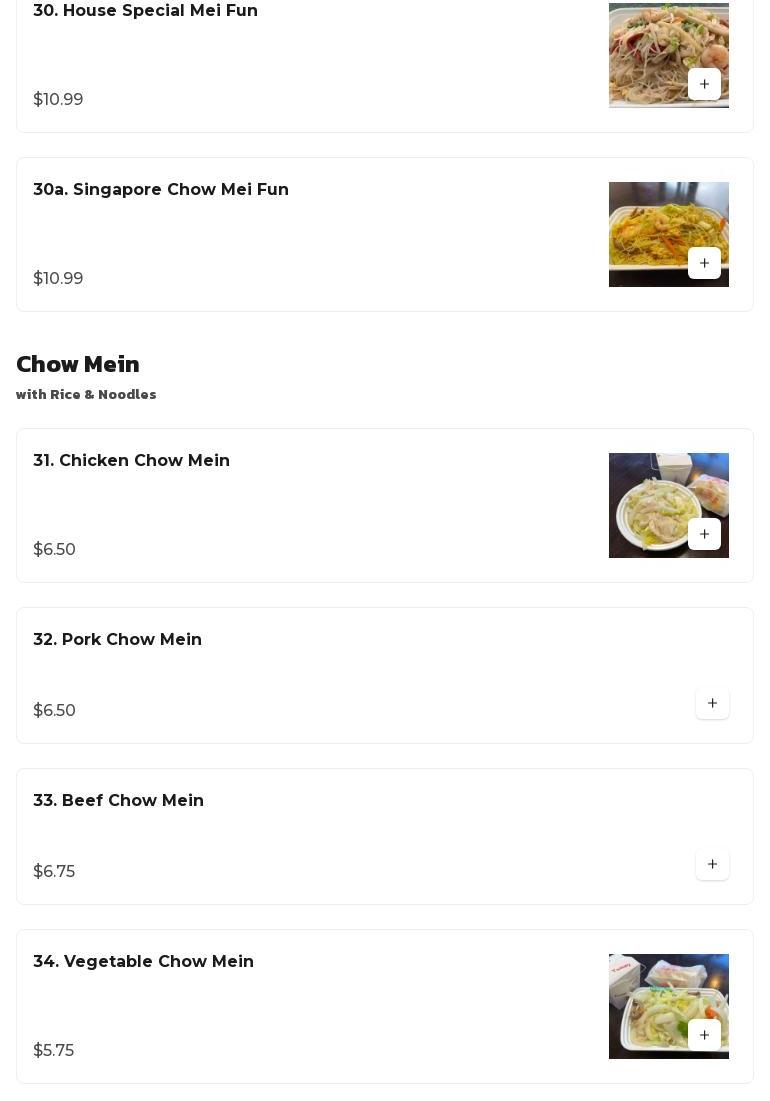
Task: View 33. Beef Chow Mein item
Action: [118, 801]
